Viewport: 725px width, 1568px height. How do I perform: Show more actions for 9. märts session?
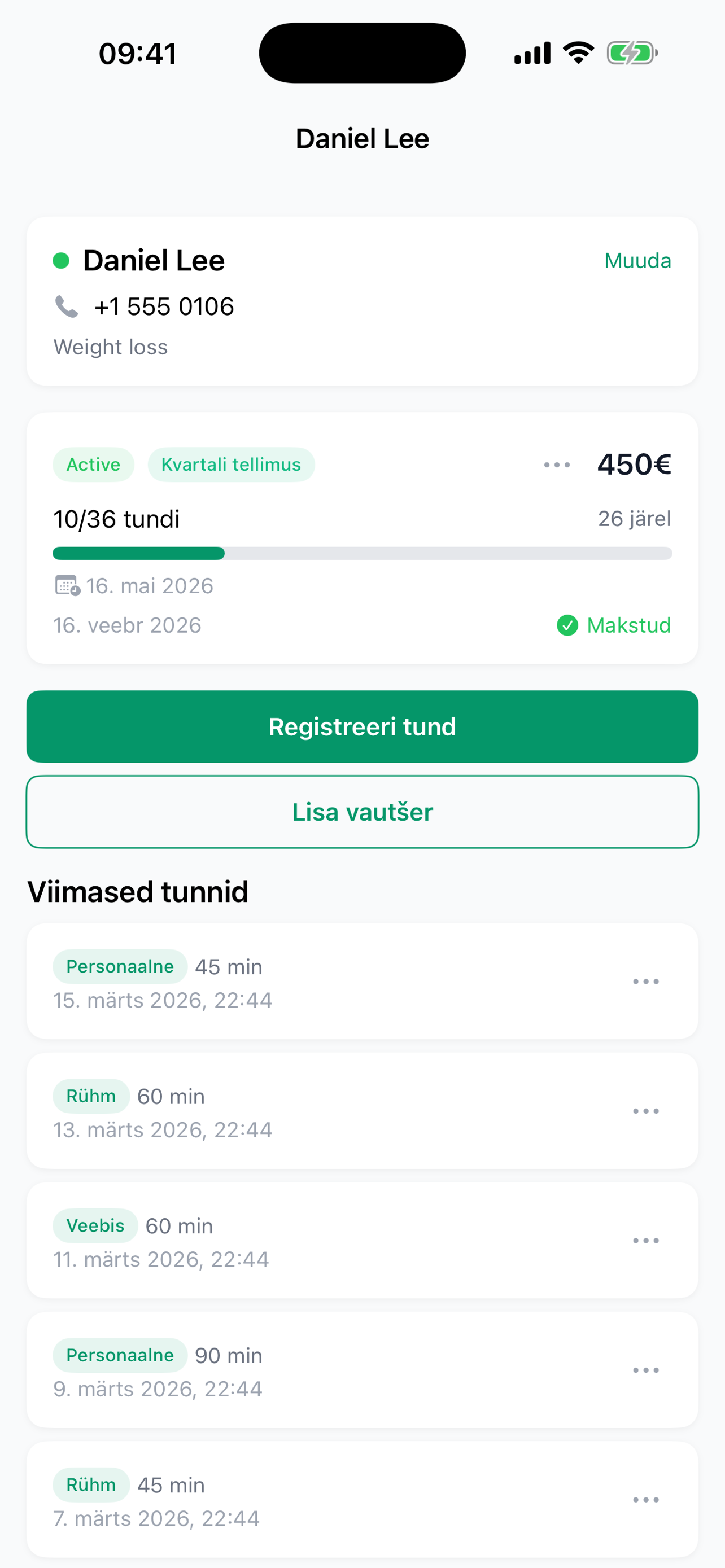(645, 1370)
